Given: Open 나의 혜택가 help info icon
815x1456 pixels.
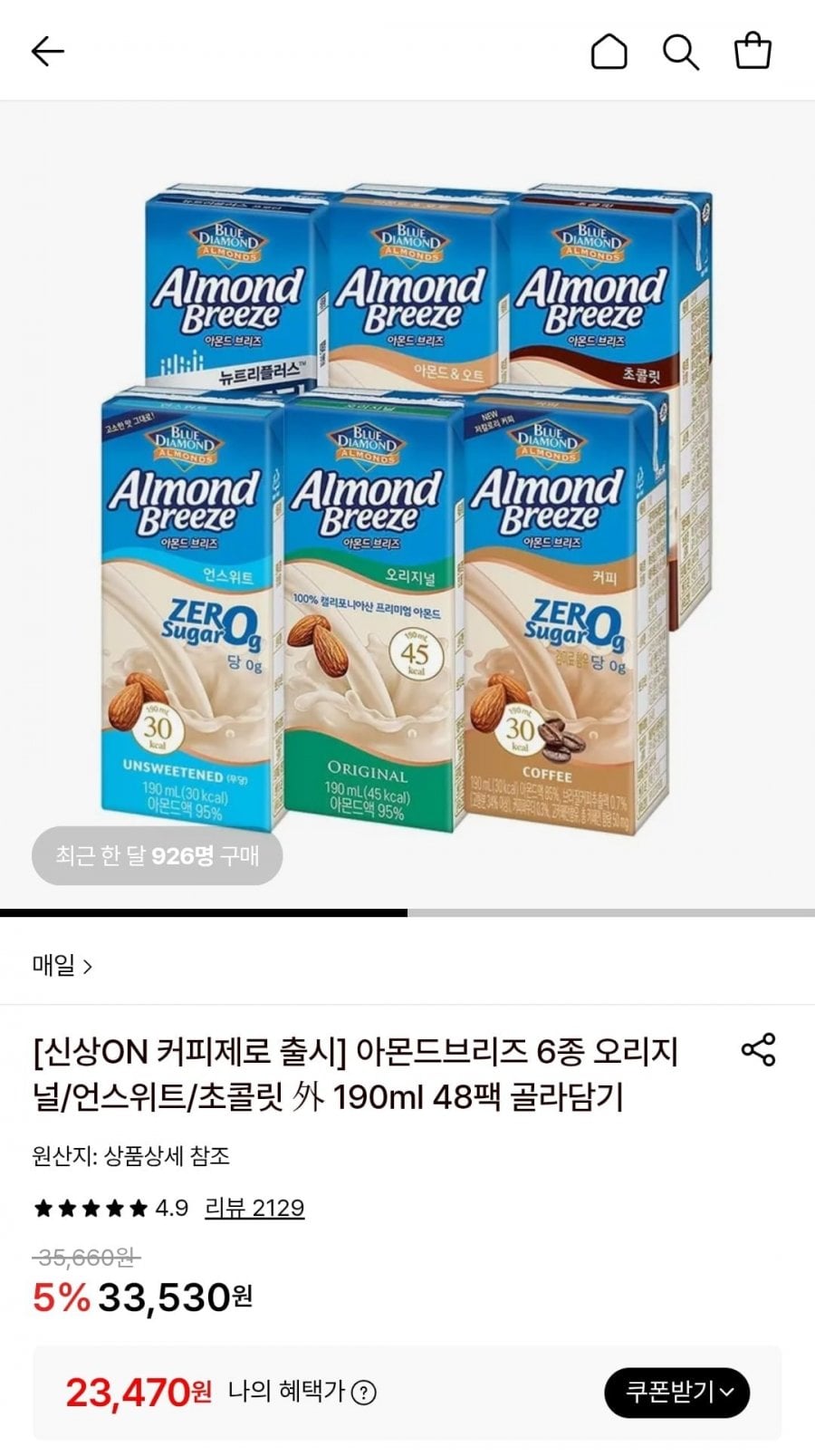Looking at the screenshot, I should click(363, 1393).
